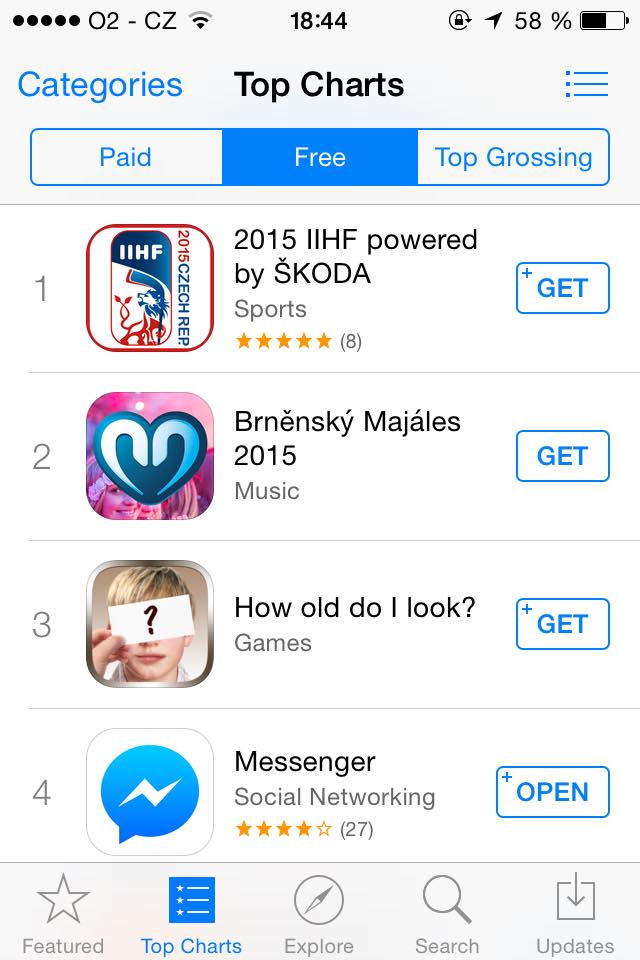Download Brněnský Majáles 2015 with GET
Screen dimensions: 640x960
pyautogui.click(x=562, y=456)
